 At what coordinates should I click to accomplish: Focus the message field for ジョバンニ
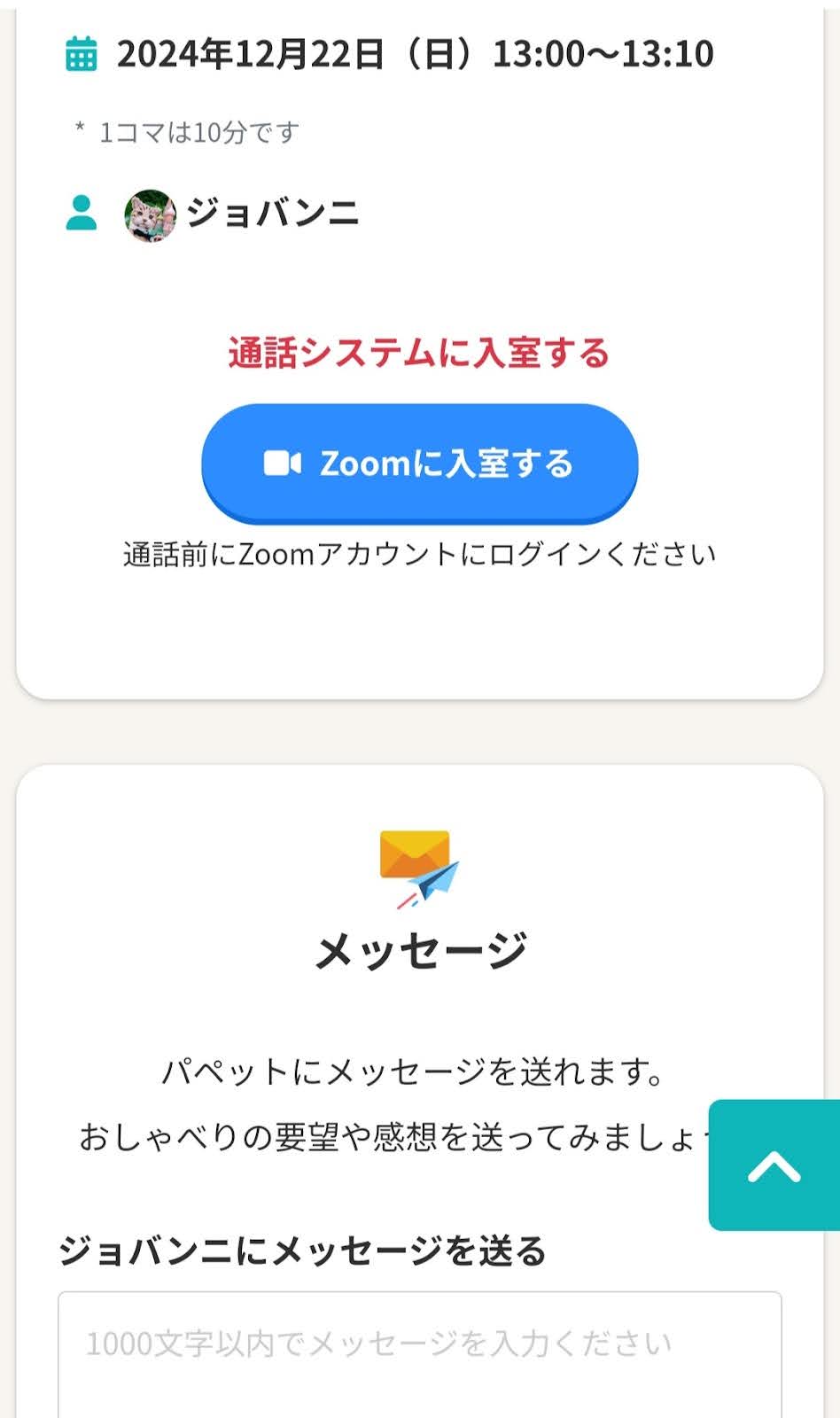point(419,1354)
